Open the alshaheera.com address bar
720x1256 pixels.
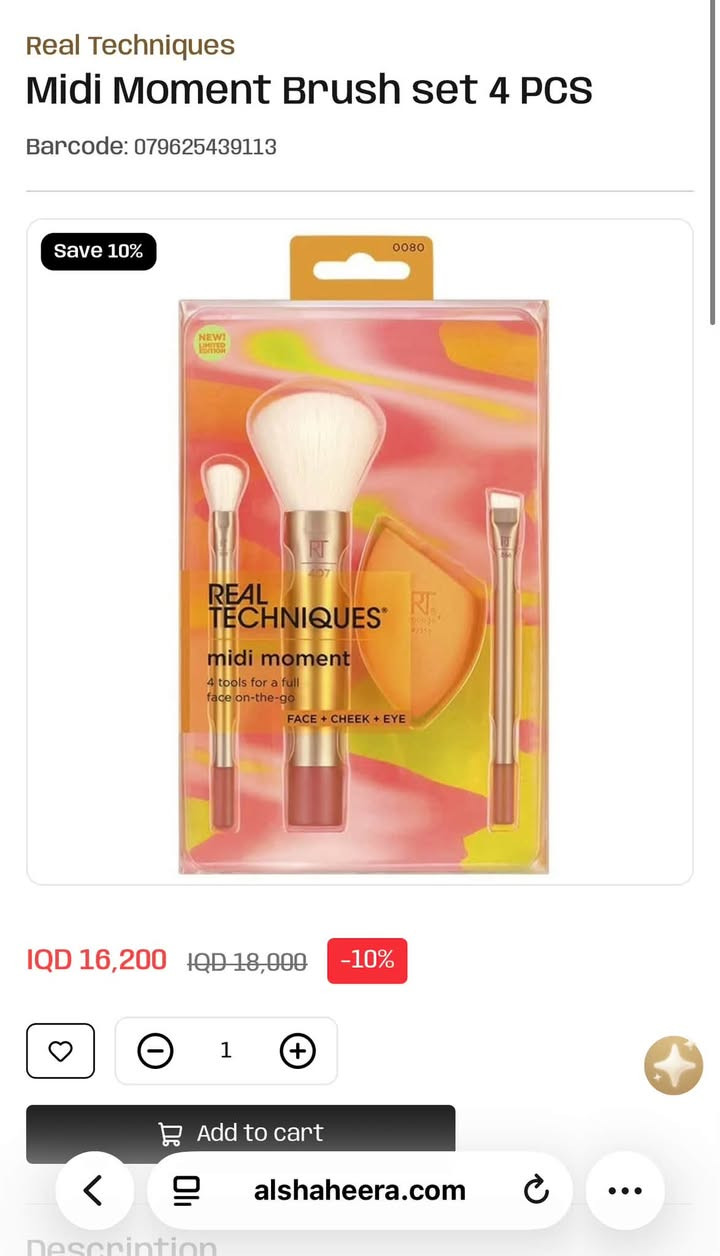coord(360,1190)
